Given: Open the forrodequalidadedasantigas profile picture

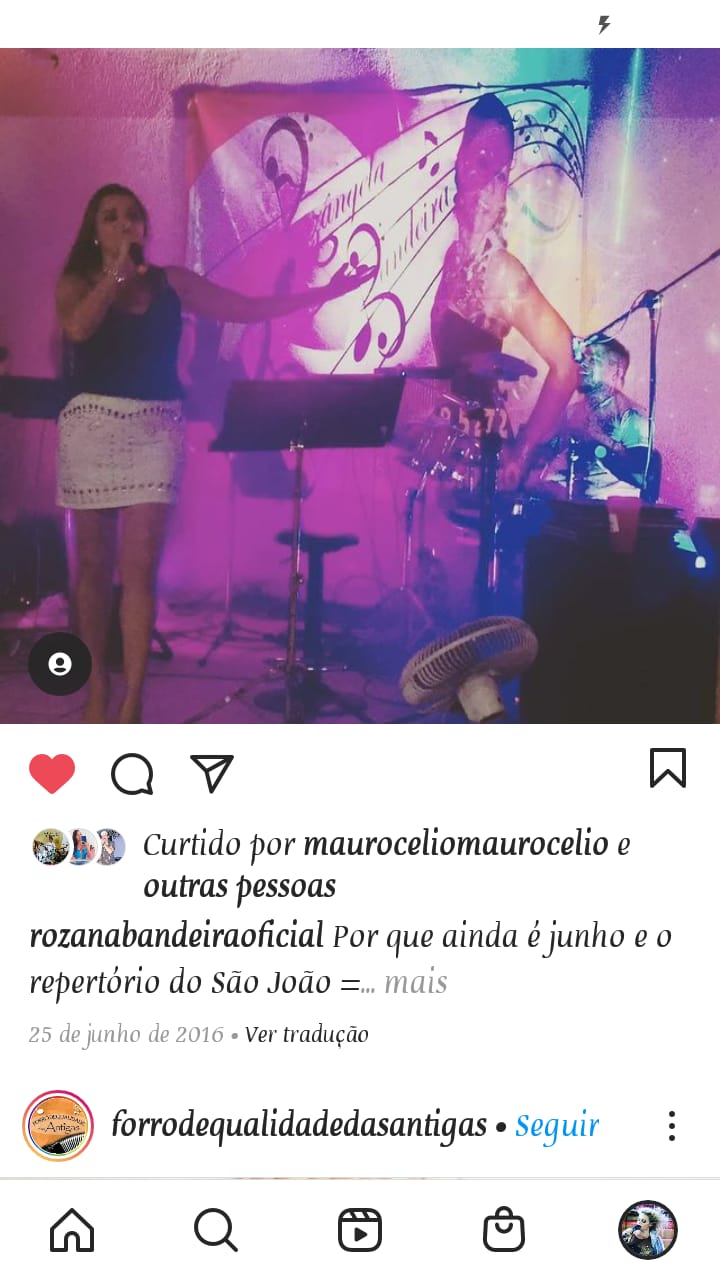Looking at the screenshot, I should [x=58, y=1126].
